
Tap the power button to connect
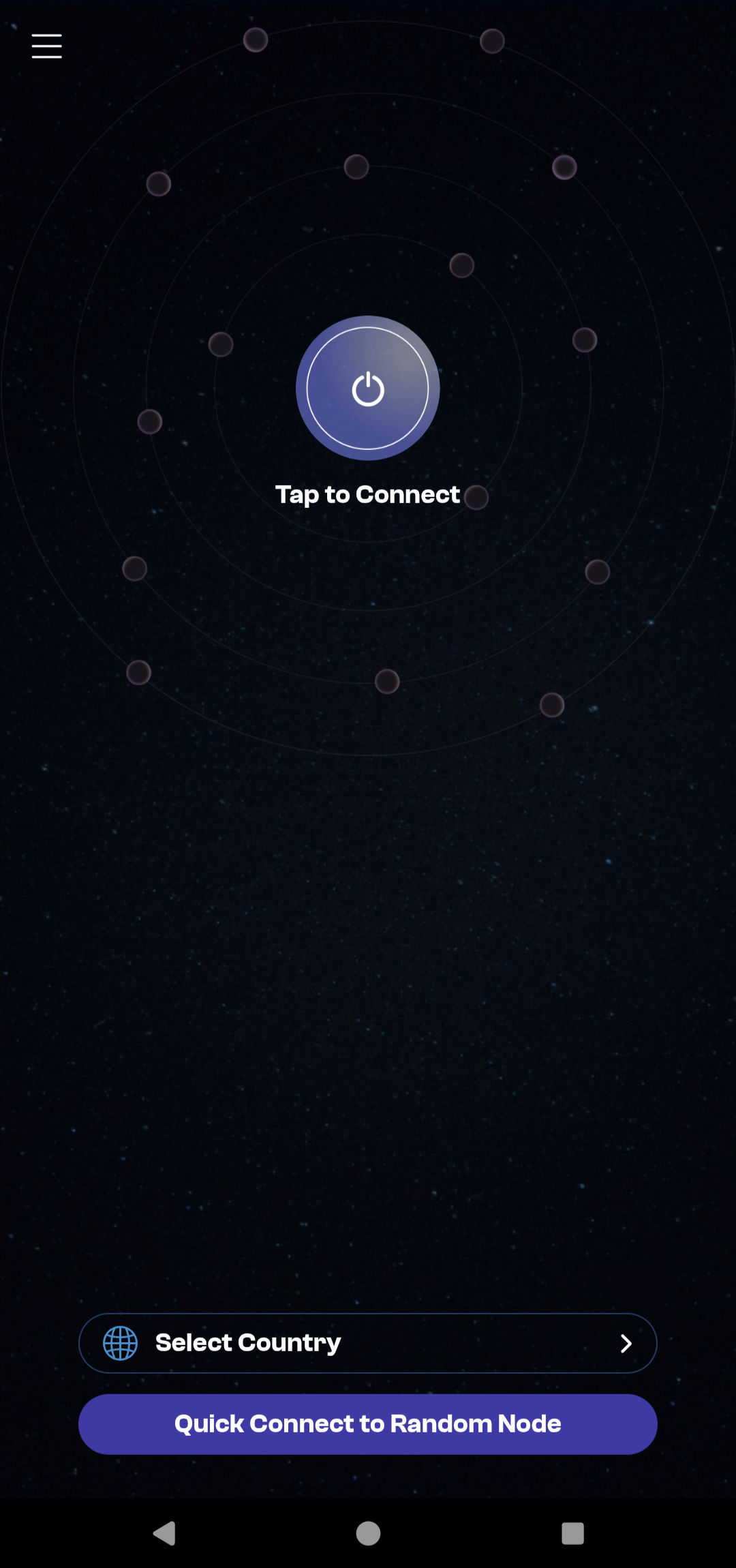point(367,389)
